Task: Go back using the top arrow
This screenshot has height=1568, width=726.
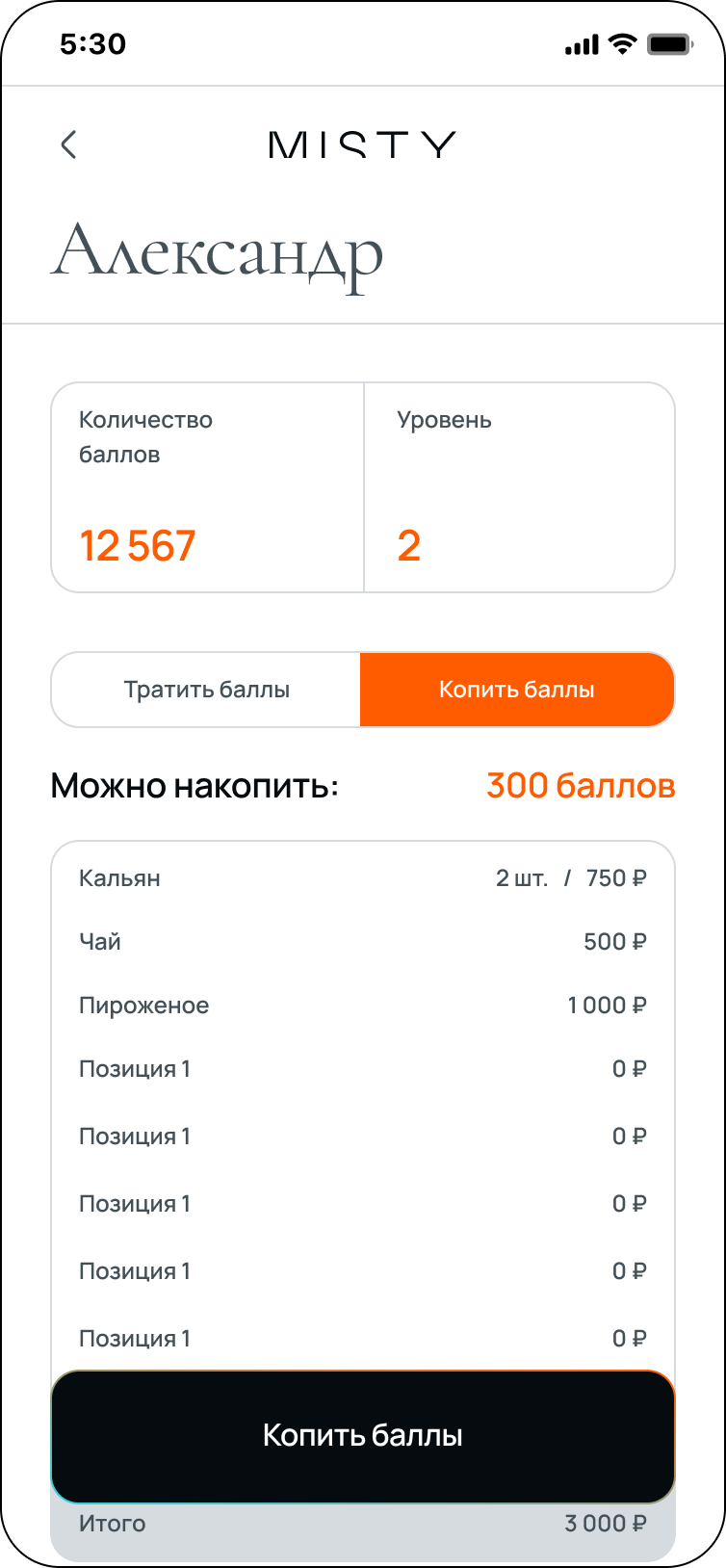Action: point(68,145)
